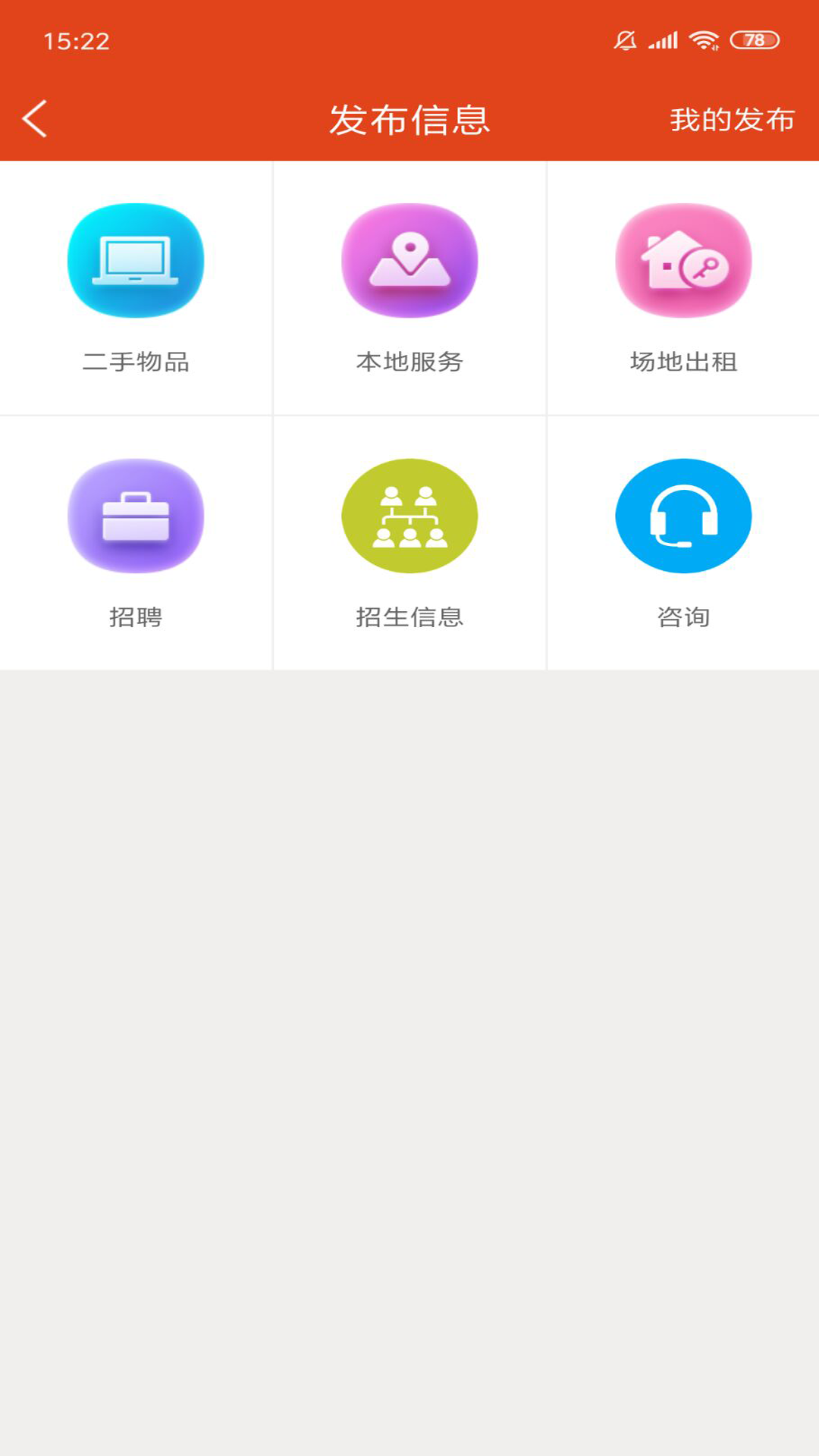The height and width of the screenshot is (1456, 819).
Task: Open the 招聘 briefcase icon
Action: (x=136, y=515)
